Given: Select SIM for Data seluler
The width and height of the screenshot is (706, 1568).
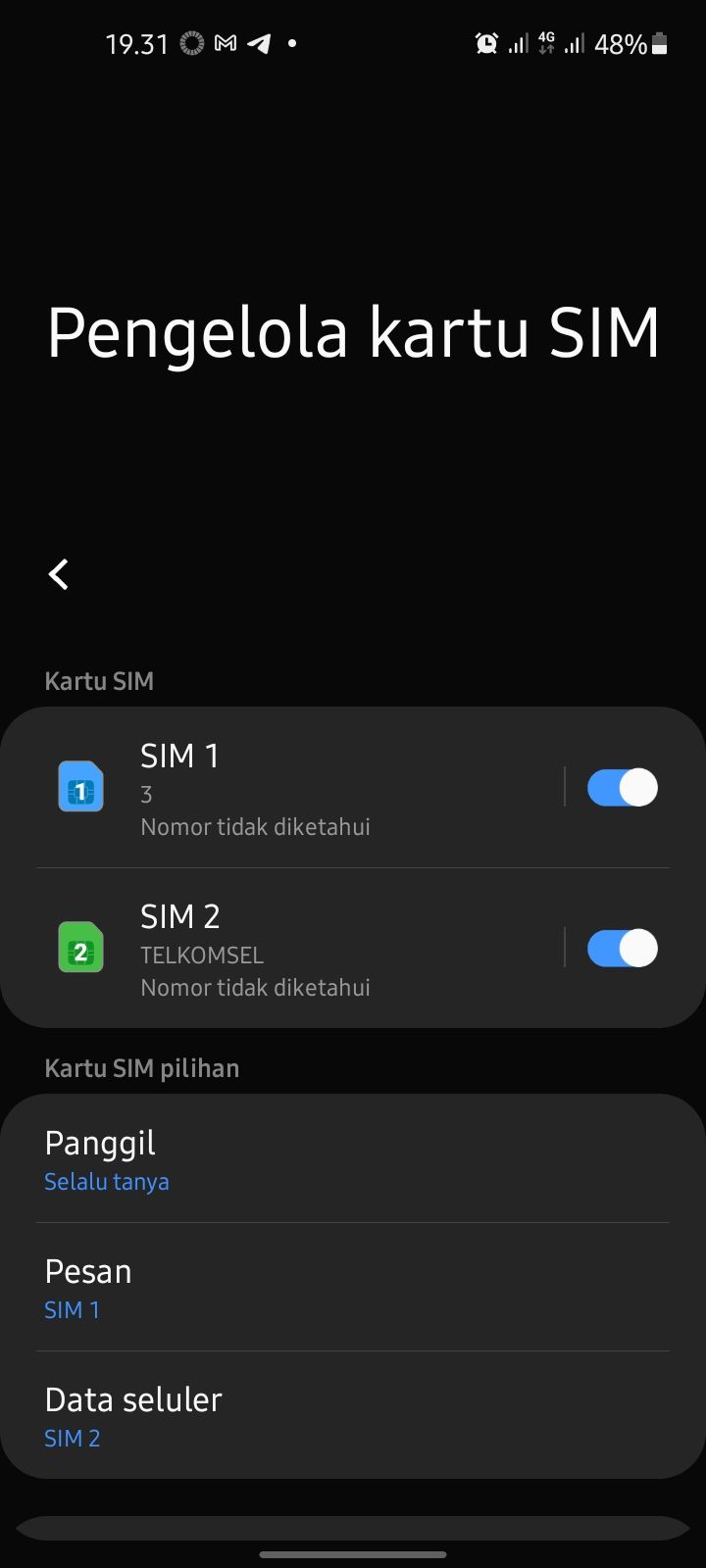Looking at the screenshot, I should point(353,1416).
